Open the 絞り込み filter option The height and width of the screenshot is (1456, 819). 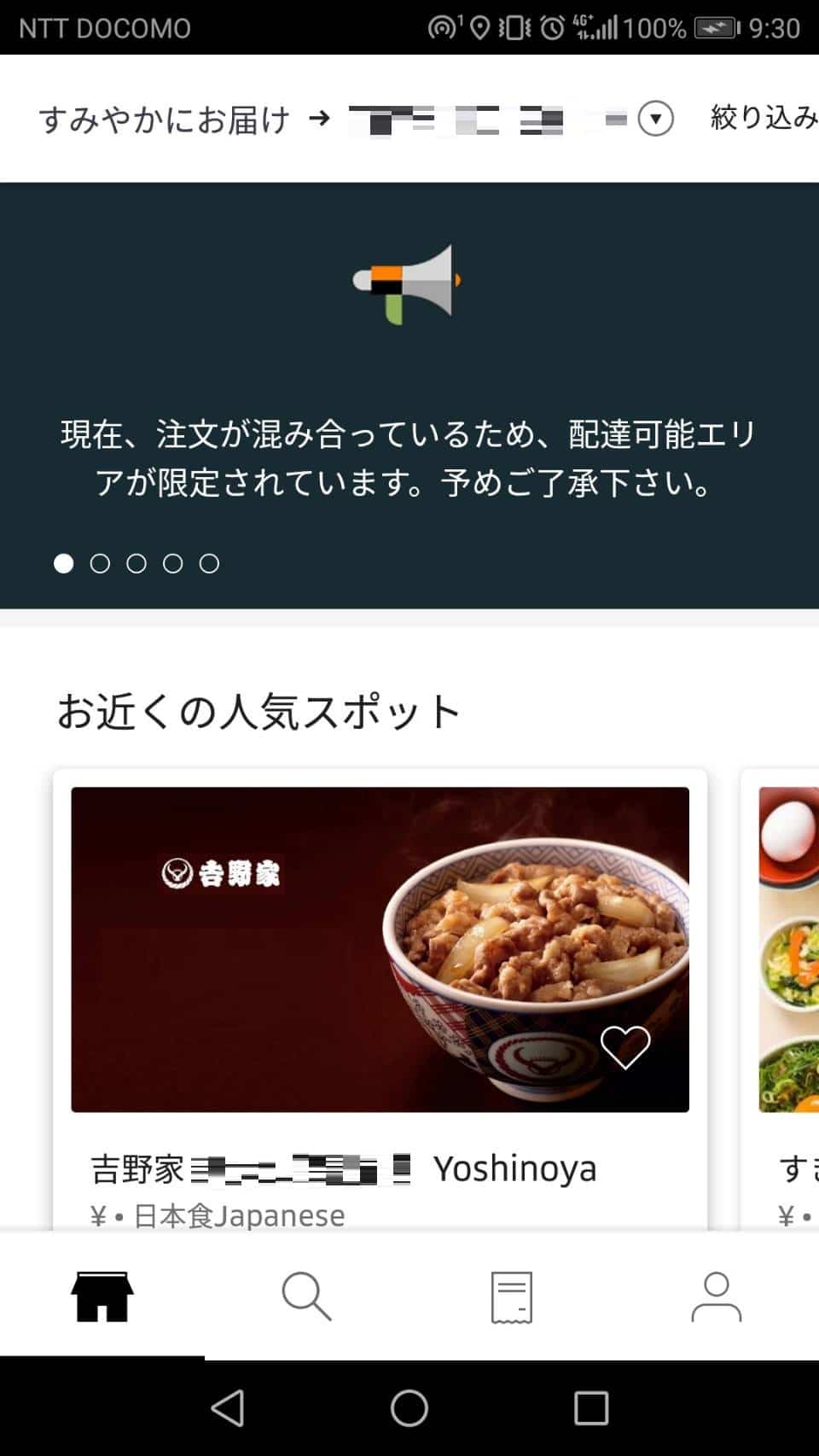pyautogui.click(x=764, y=118)
